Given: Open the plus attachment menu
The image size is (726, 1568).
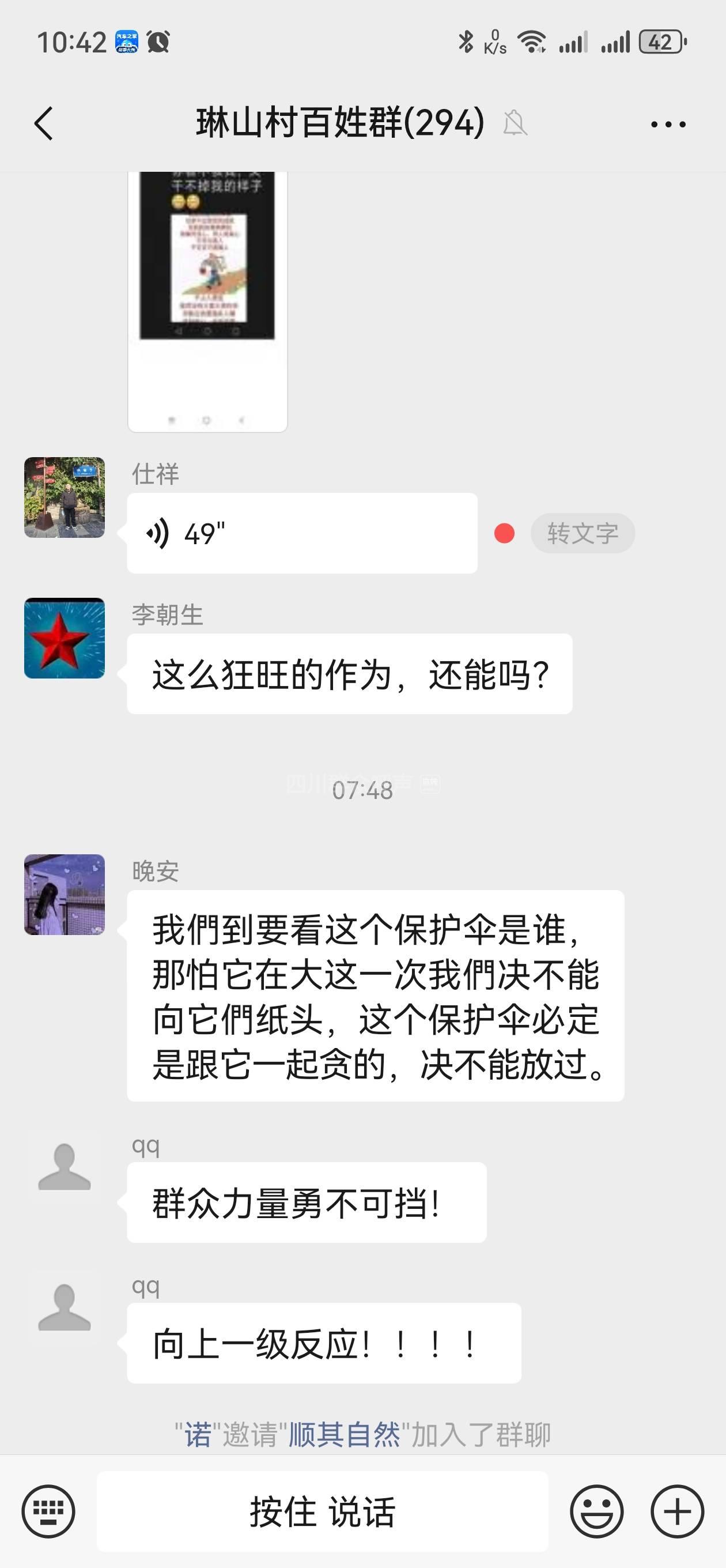Looking at the screenshot, I should (678, 1512).
